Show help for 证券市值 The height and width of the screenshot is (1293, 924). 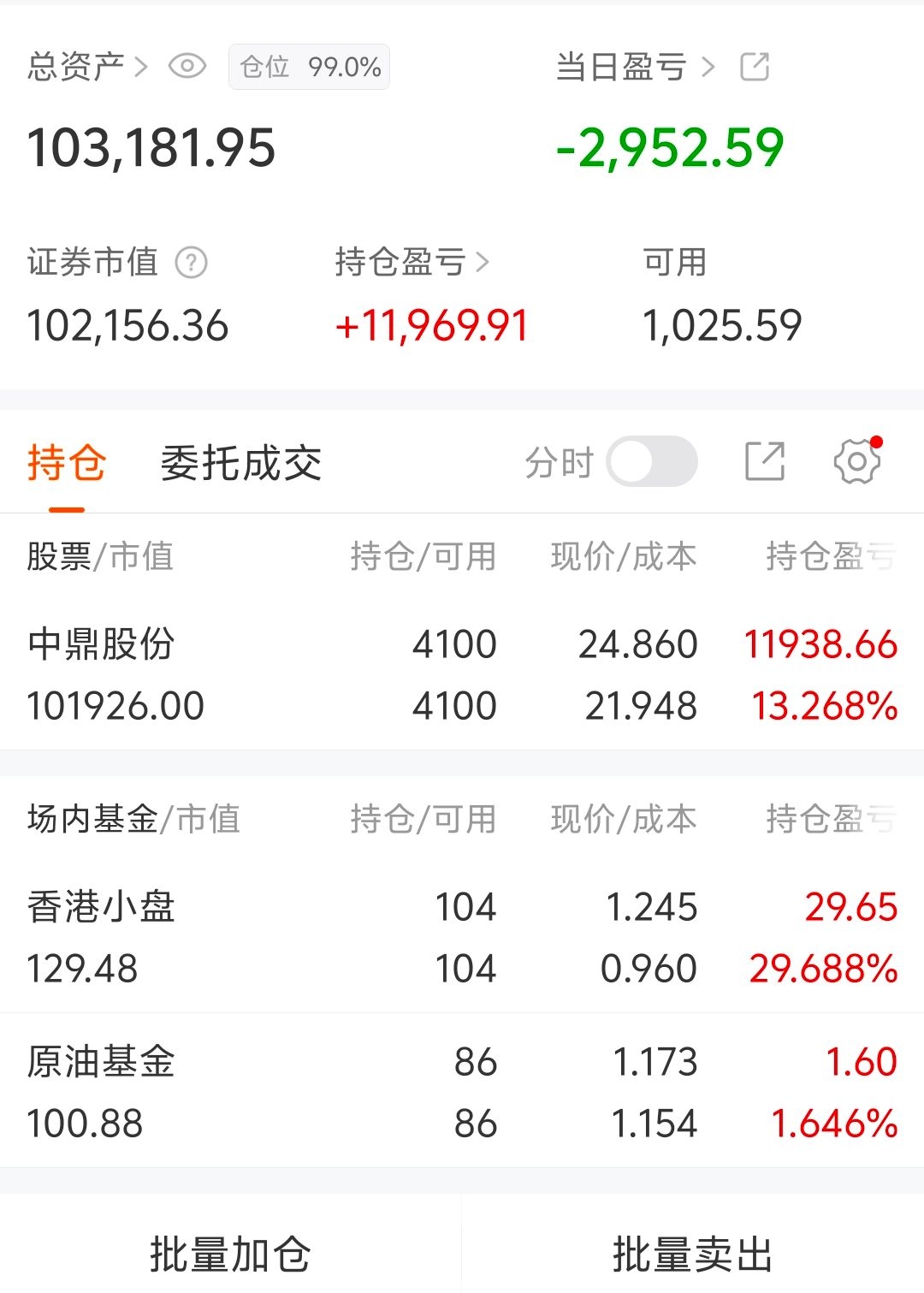pyautogui.click(x=191, y=263)
